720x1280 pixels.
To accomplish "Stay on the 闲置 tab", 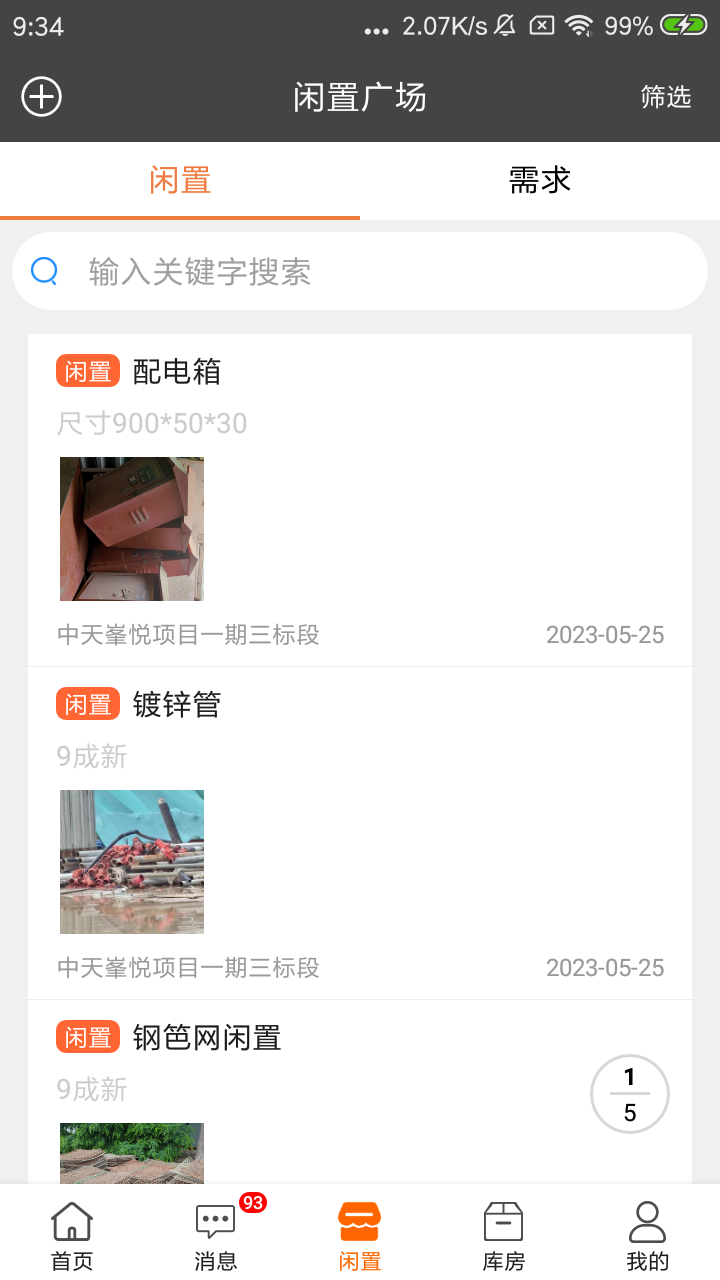I will [180, 180].
